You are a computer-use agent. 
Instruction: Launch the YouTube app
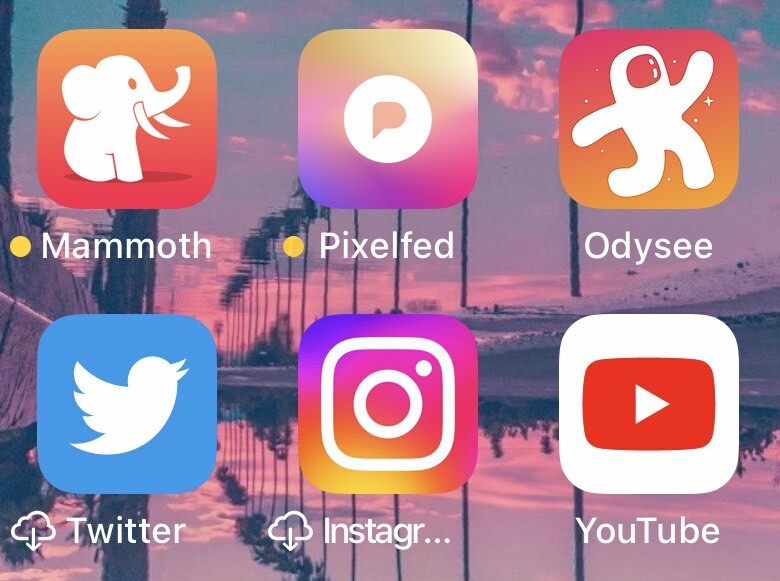(x=649, y=404)
